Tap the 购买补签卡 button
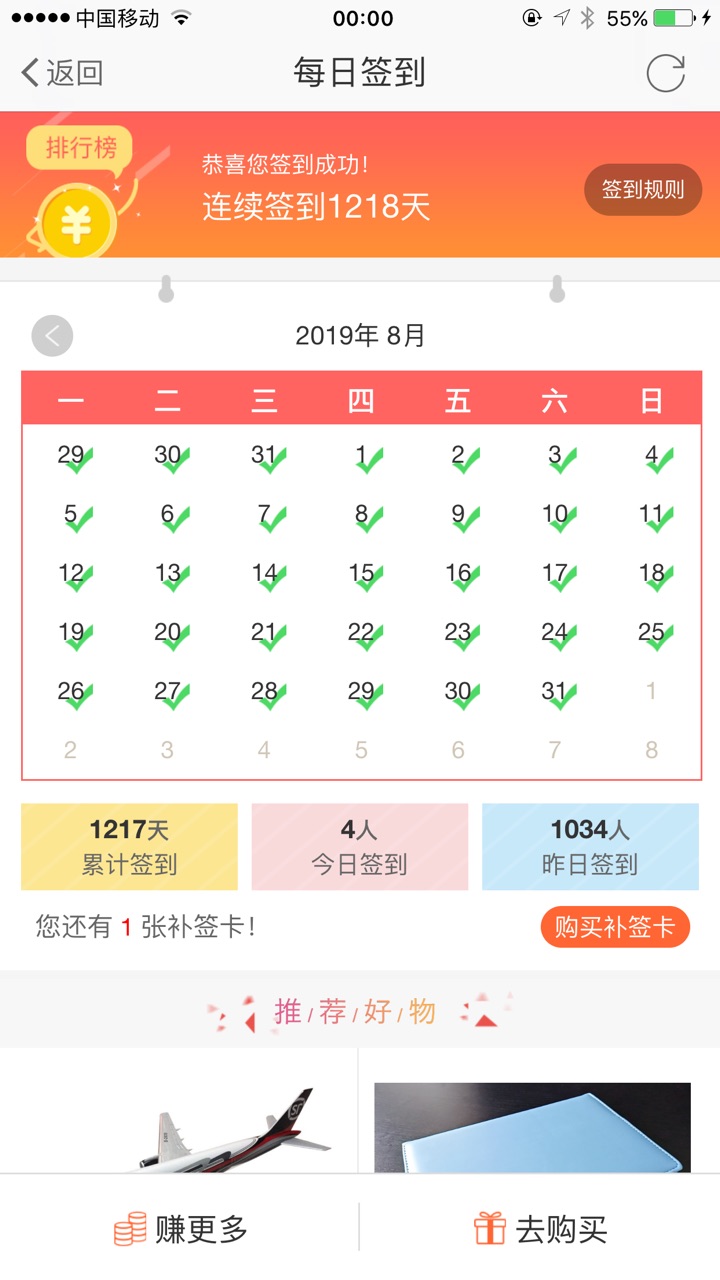The height and width of the screenshot is (1280, 720). click(x=615, y=927)
